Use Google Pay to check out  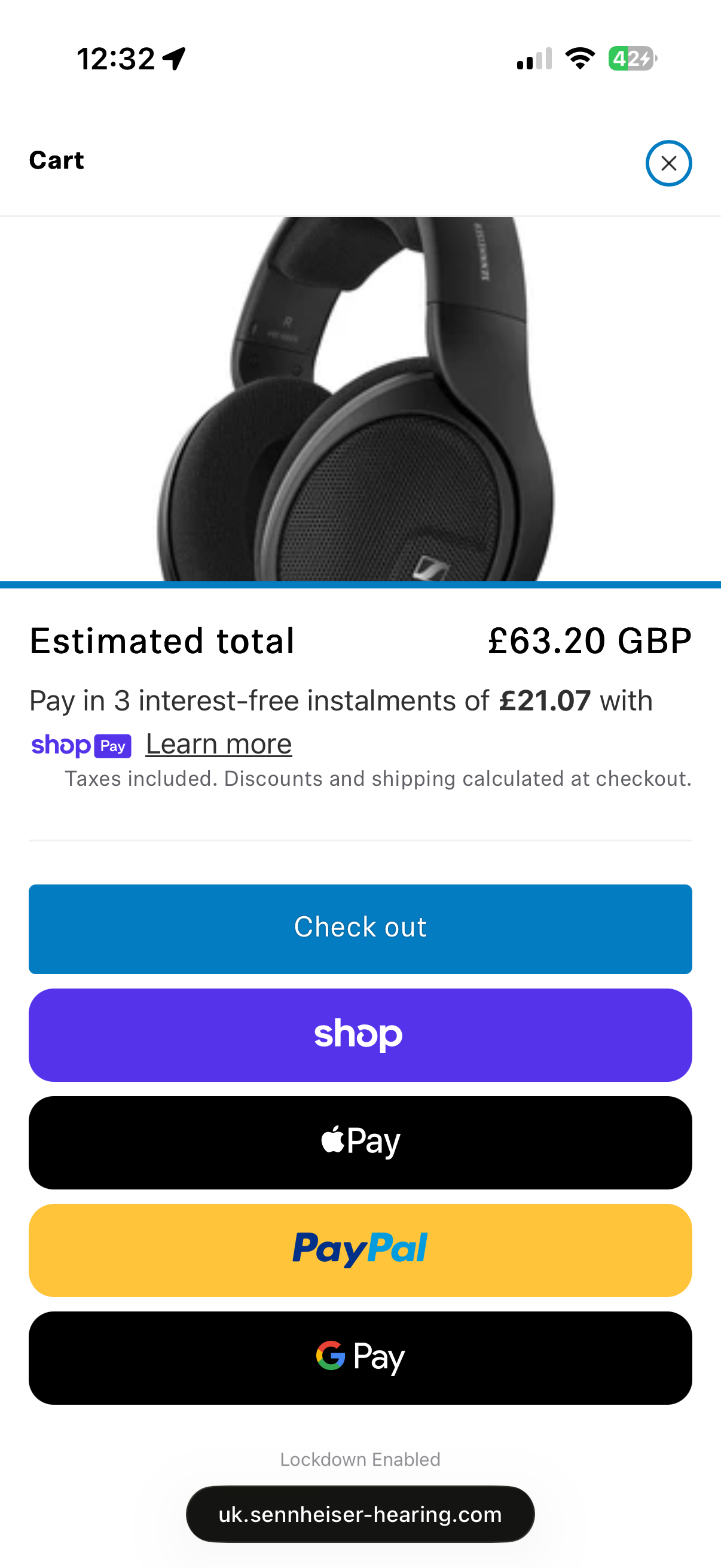(360, 1357)
